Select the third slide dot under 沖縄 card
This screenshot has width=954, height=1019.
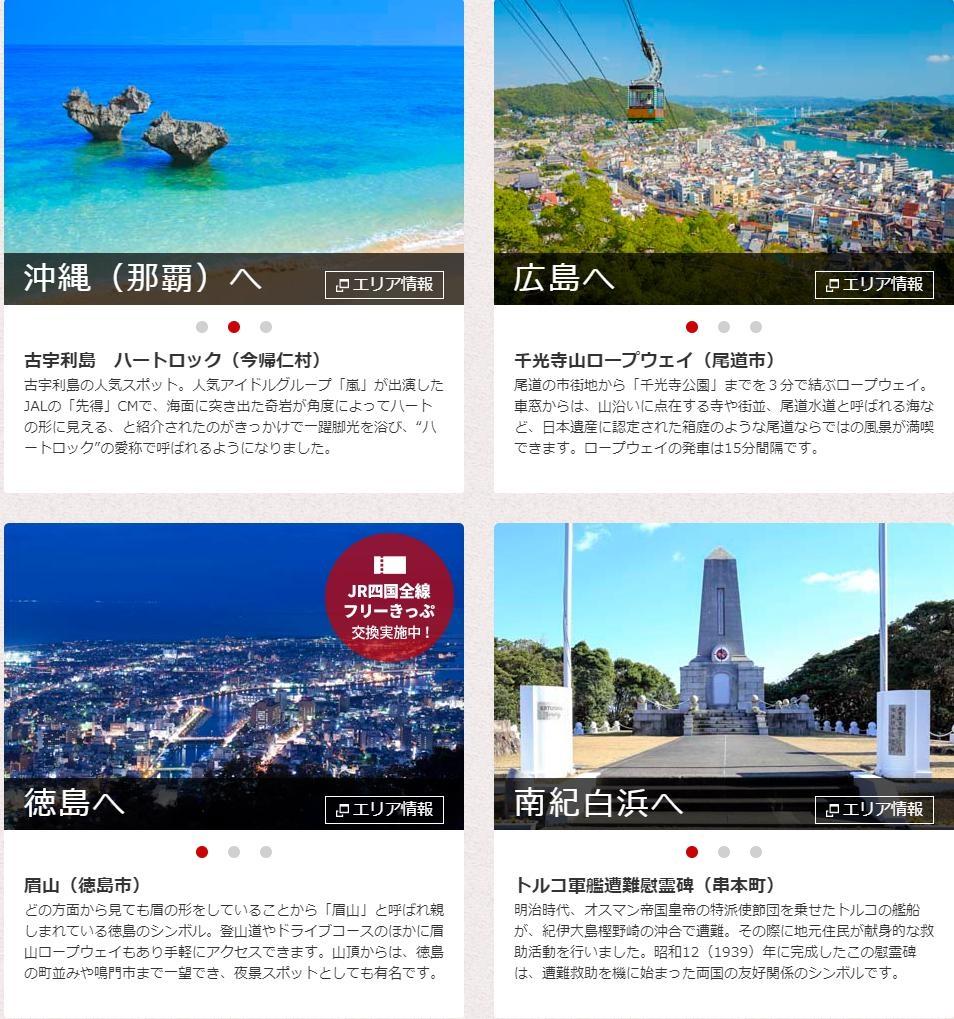coord(266,327)
